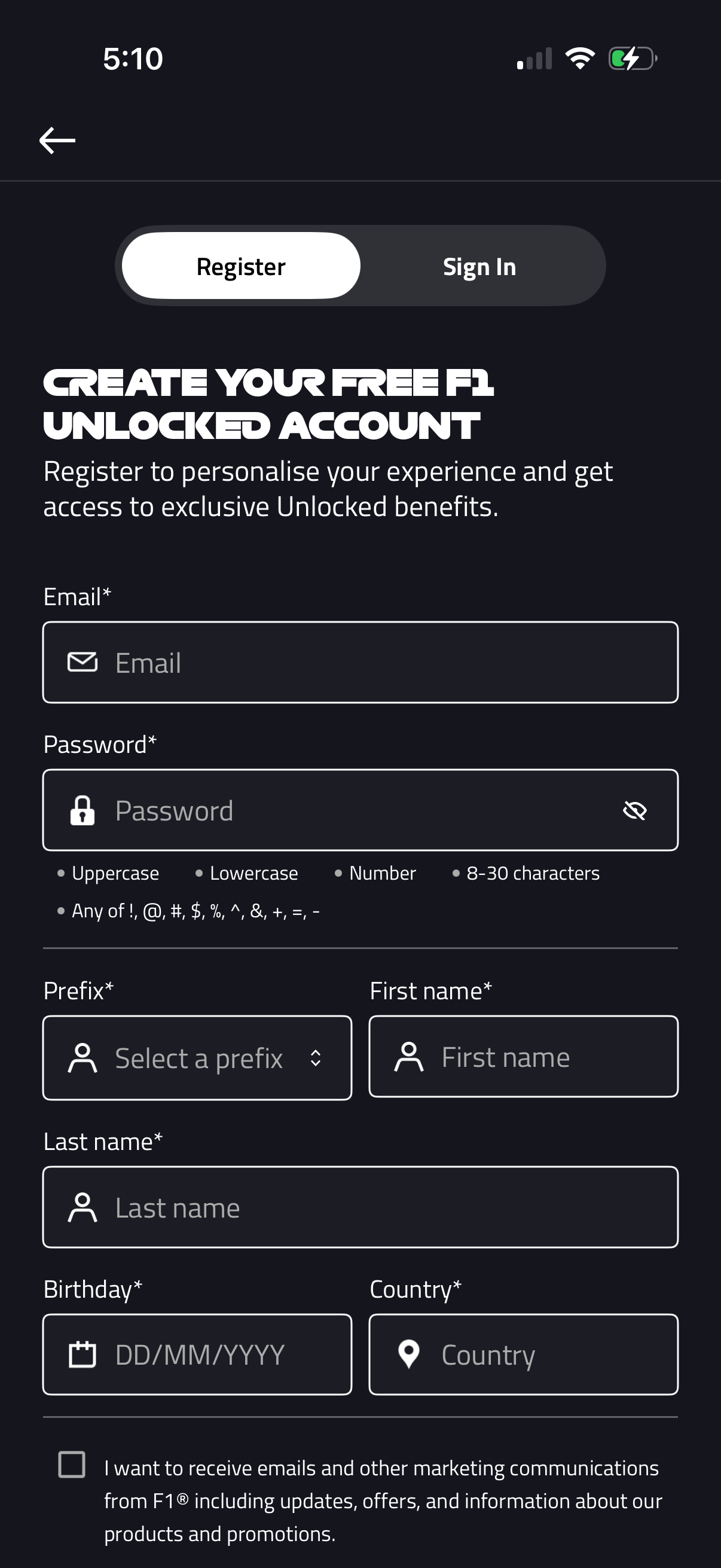Click the Password input field
Viewport: 721px width, 1568px height.
[341, 810]
